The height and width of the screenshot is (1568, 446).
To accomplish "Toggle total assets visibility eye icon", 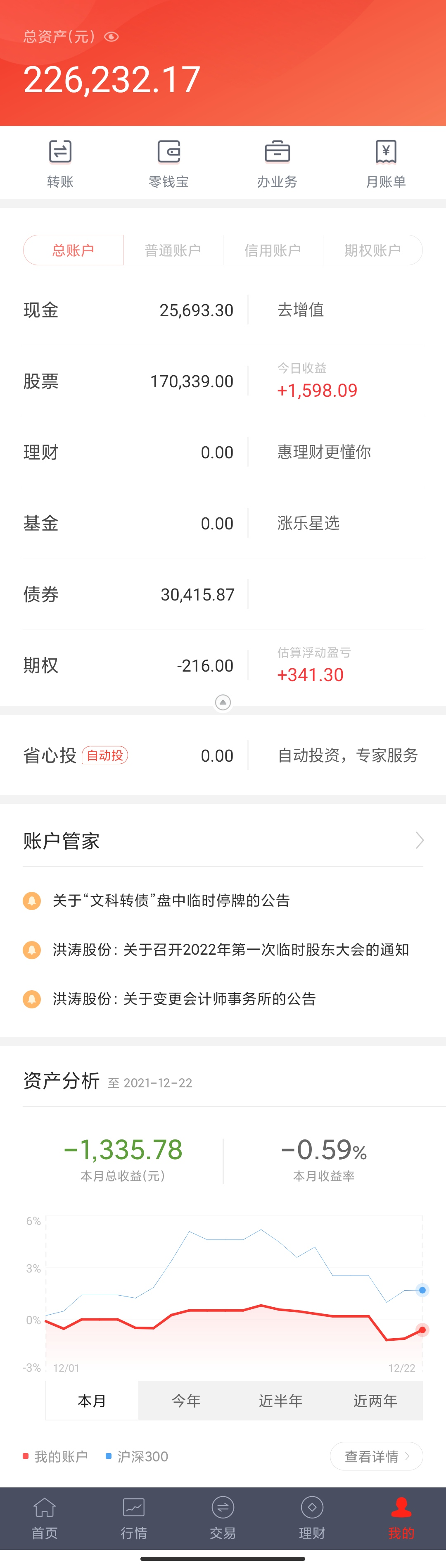I will point(111,37).
